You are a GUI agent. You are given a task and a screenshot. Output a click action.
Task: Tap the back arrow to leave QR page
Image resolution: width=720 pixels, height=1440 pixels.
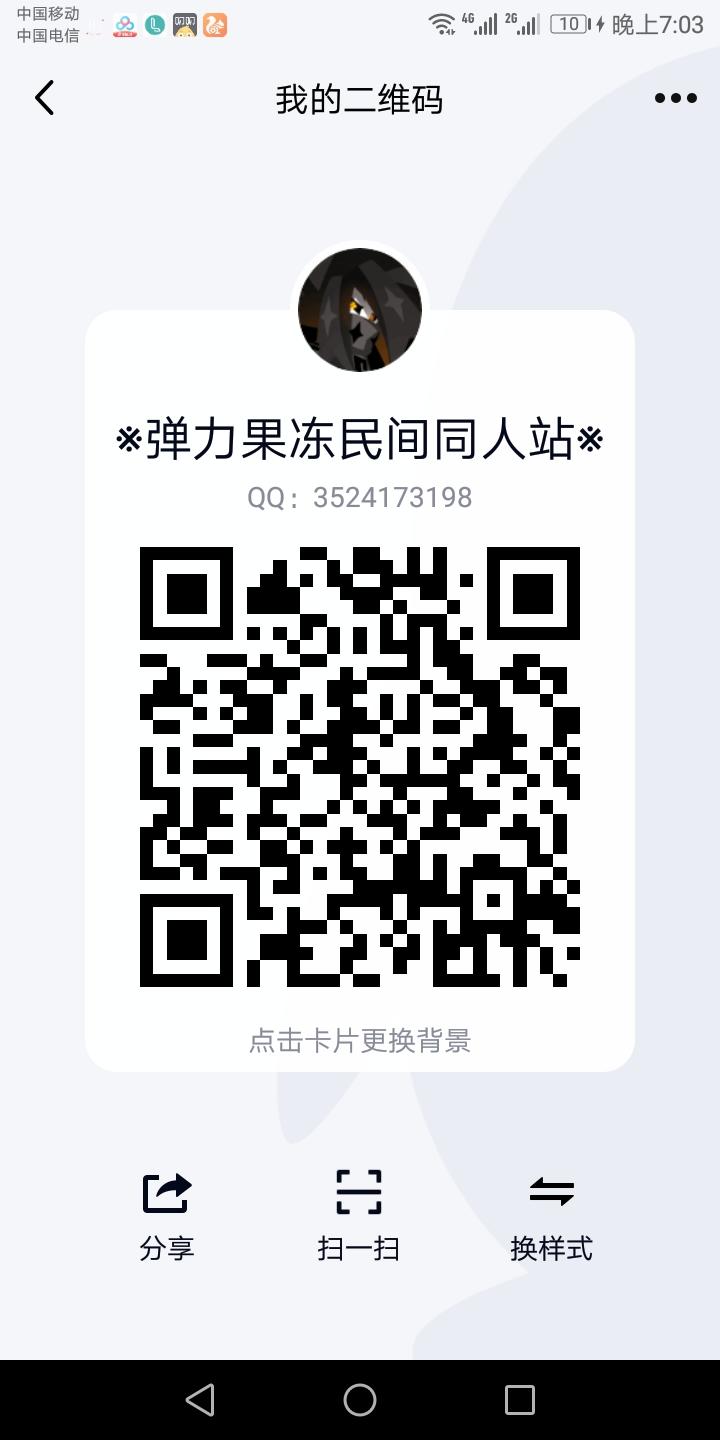click(44, 97)
